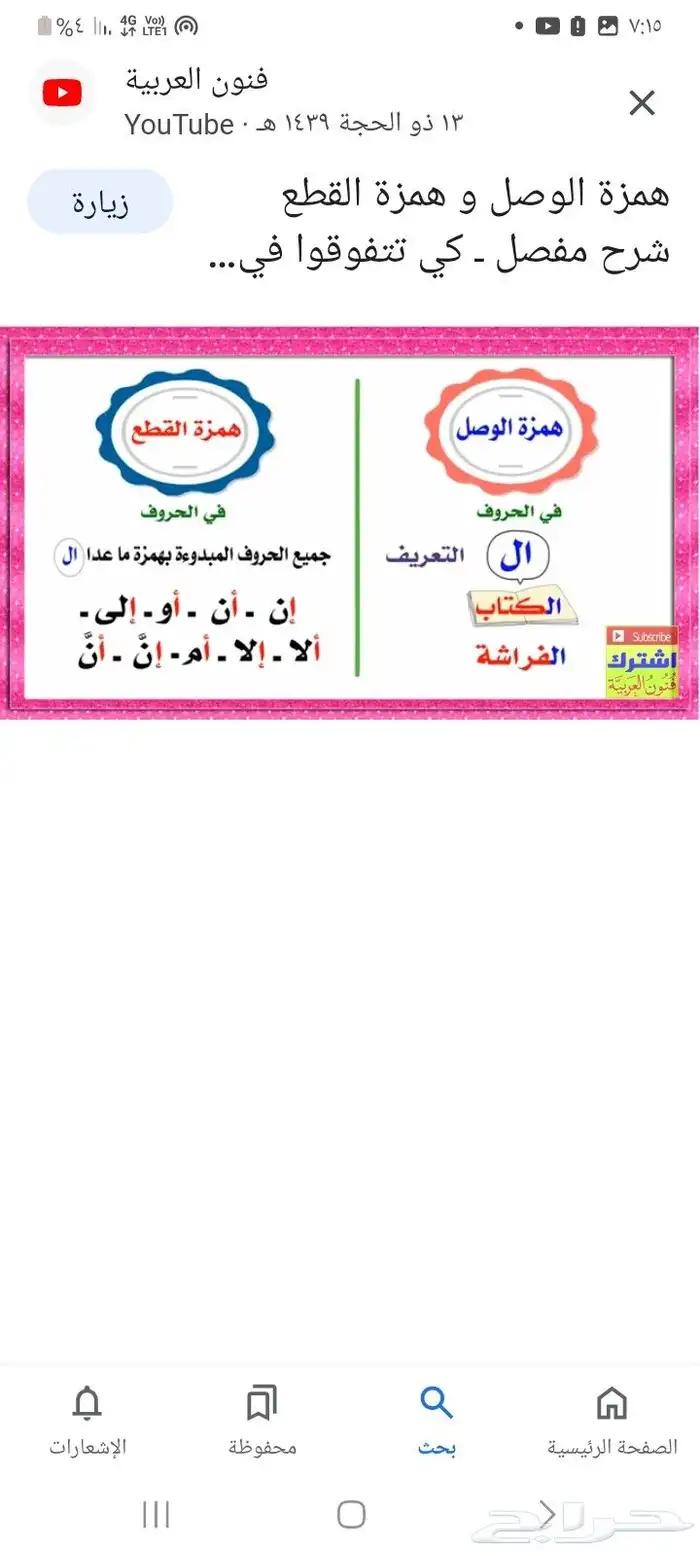Open the فنون العربية YouTube channel avatar
The height and width of the screenshot is (1556, 700).
click(62, 94)
